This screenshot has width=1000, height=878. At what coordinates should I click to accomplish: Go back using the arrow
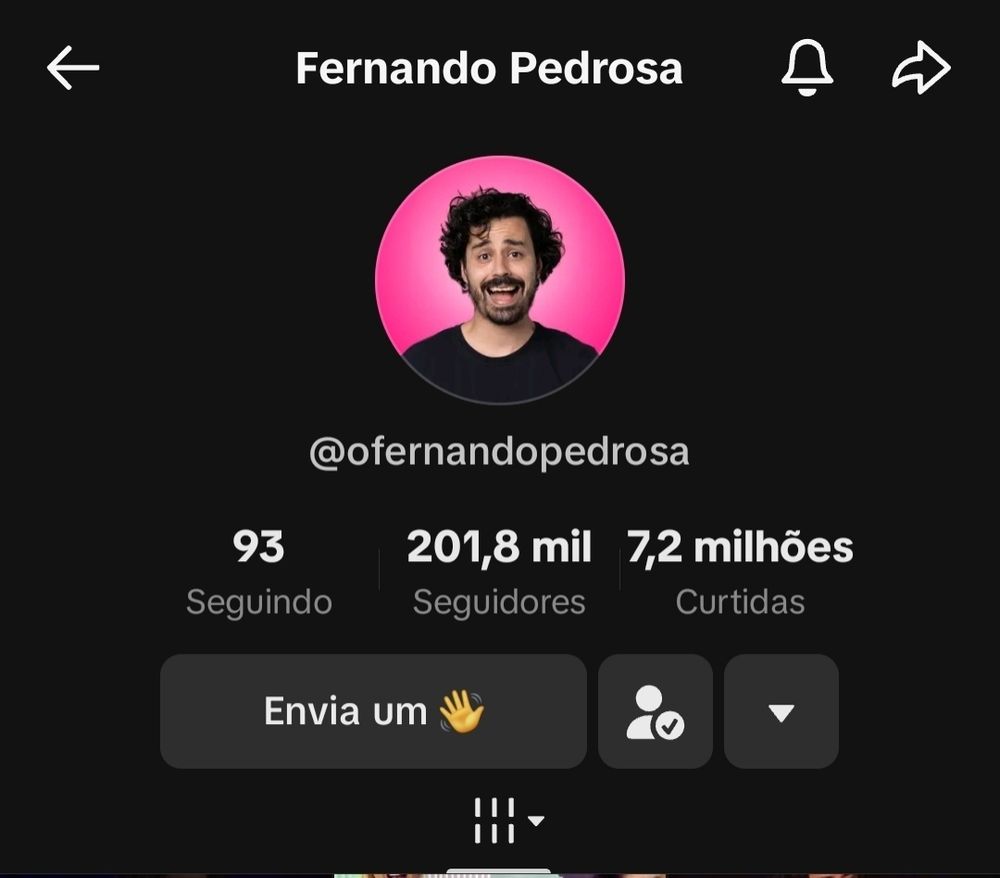(x=73, y=69)
